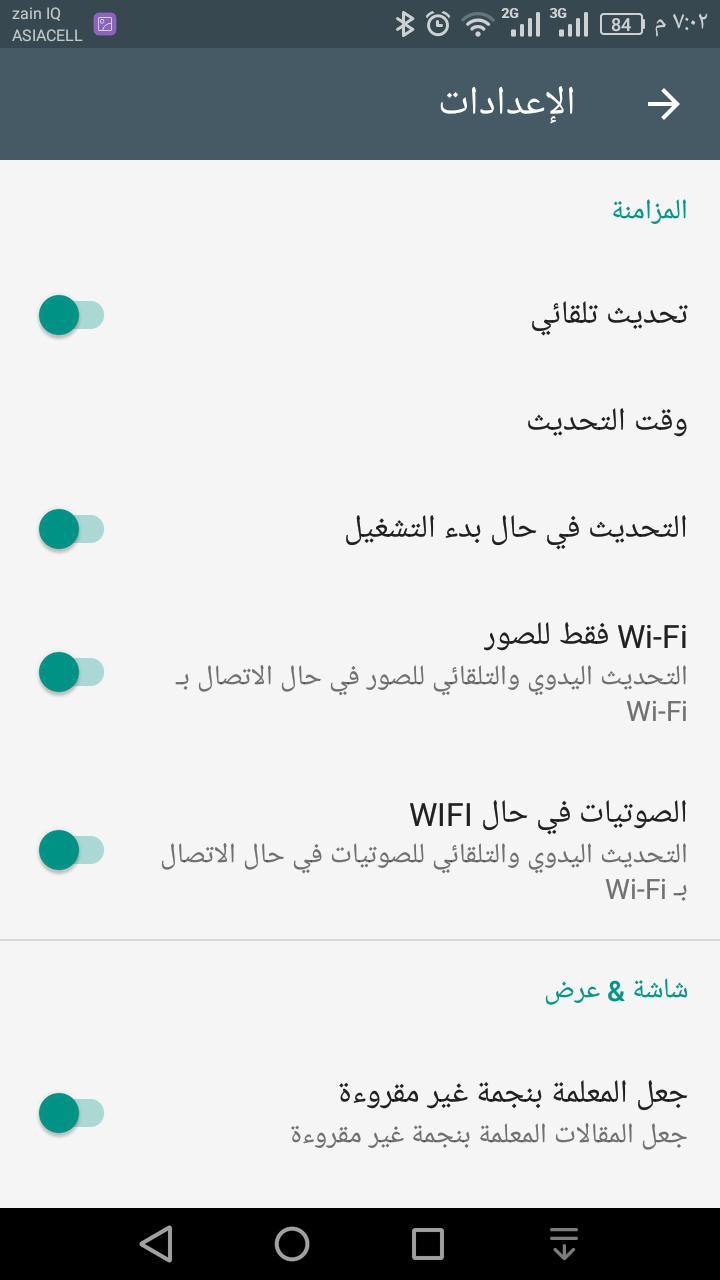Disable the تحديث تلقائي auto-update switch
The height and width of the screenshot is (1280, 720).
point(70,314)
